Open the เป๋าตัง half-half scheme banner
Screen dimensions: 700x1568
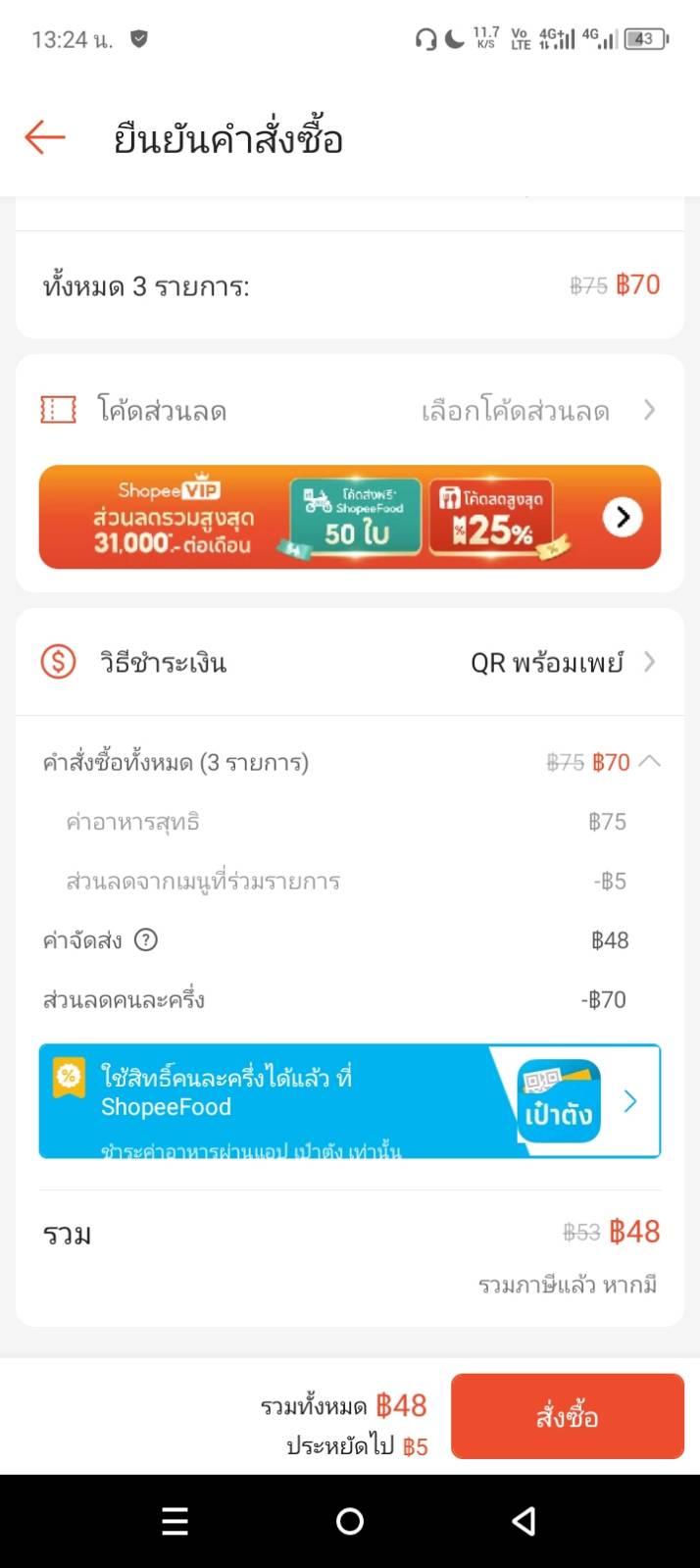pyautogui.click(x=349, y=1101)
